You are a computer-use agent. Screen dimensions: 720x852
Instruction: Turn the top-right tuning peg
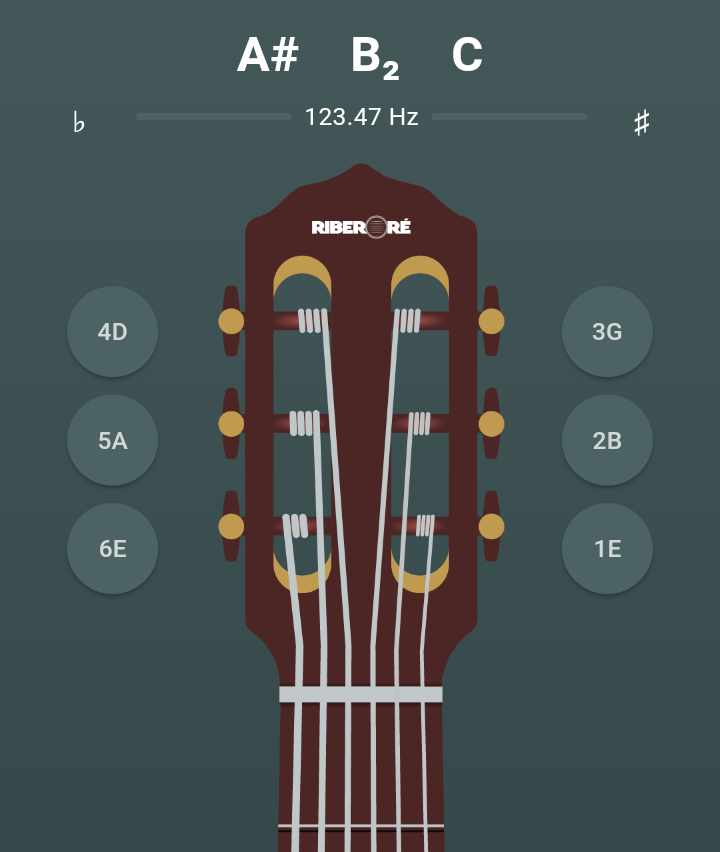pos(492,322)
